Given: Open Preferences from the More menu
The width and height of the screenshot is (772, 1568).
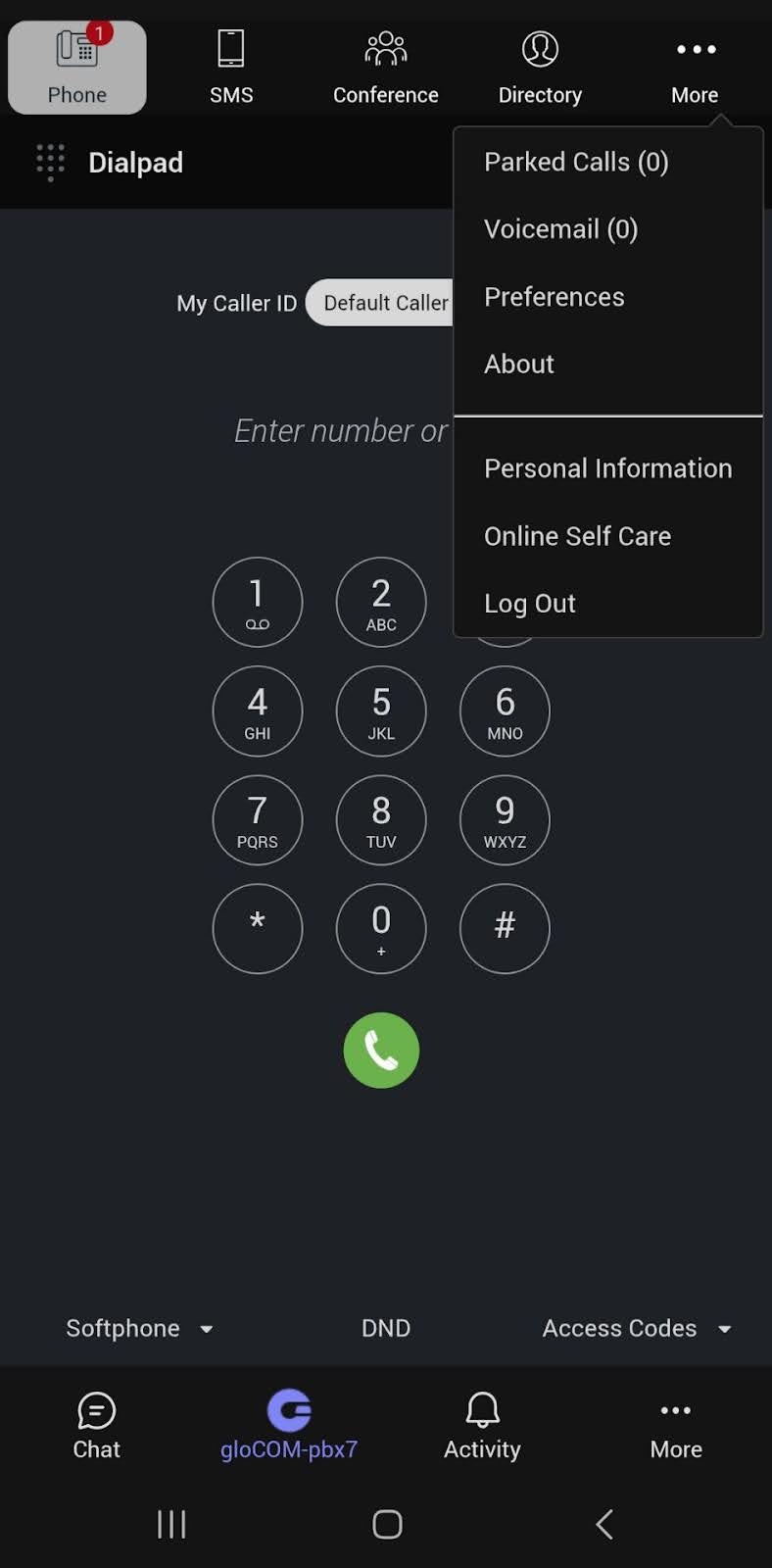Looking at the screenshot, I should (x=554, y=296).
